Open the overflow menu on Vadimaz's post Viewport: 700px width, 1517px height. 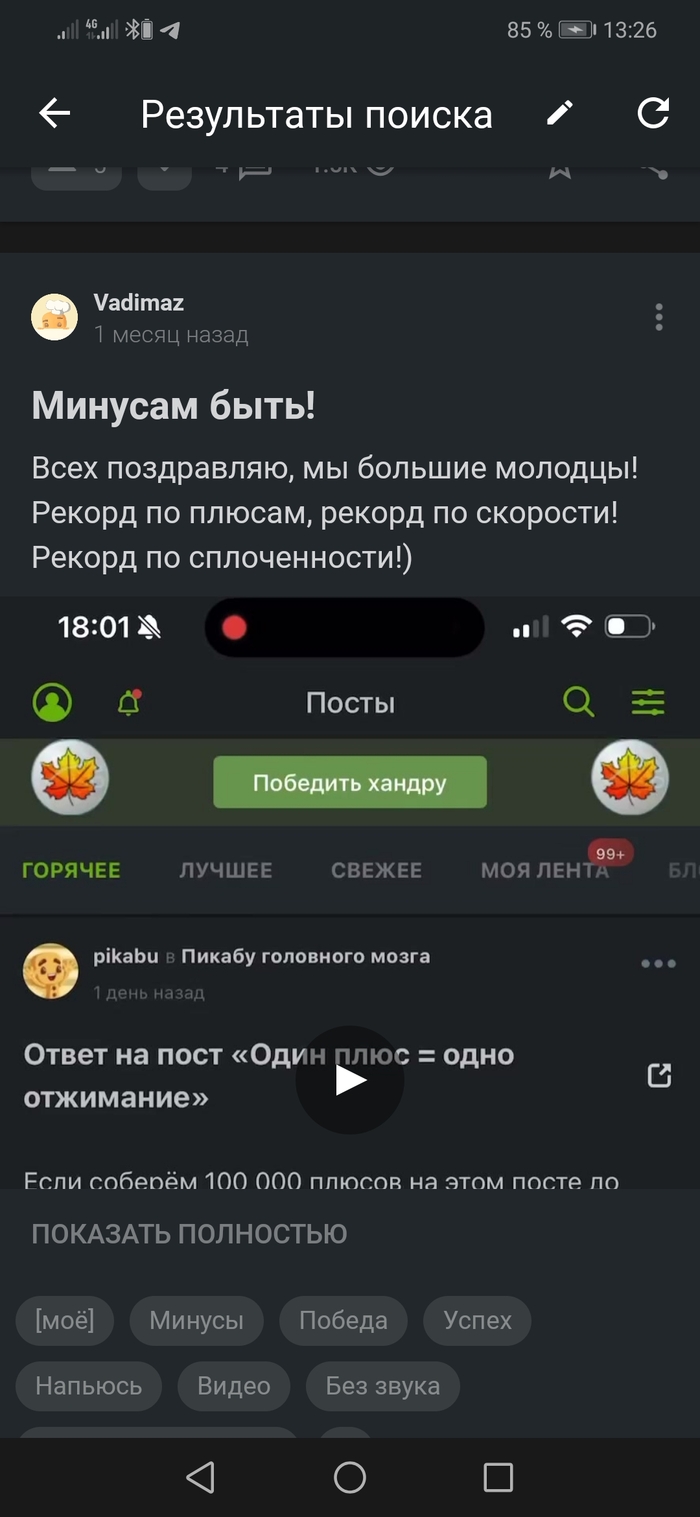click(x=658, y=317)
